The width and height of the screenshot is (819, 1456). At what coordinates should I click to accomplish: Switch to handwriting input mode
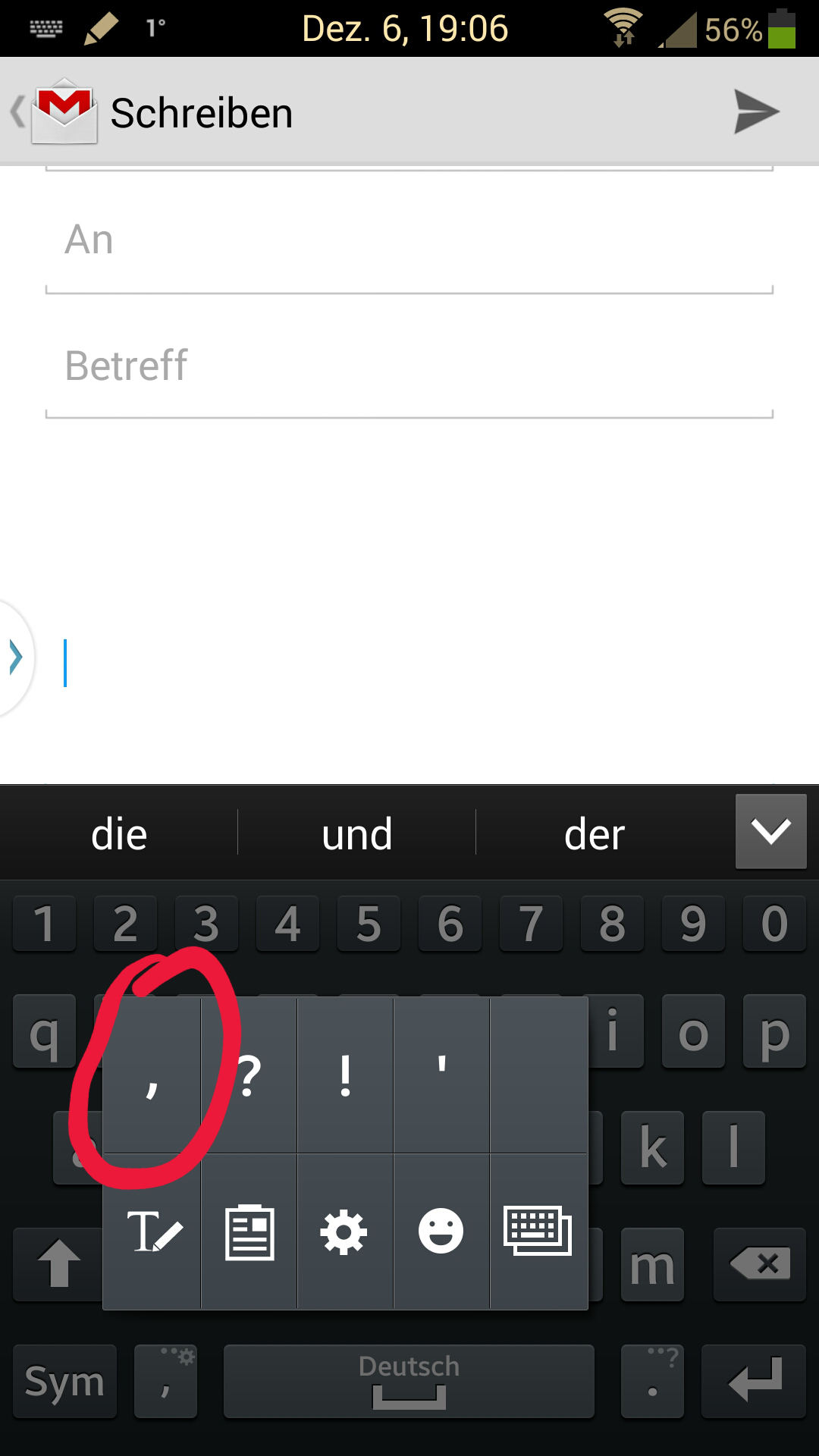tap(152, 1232)
